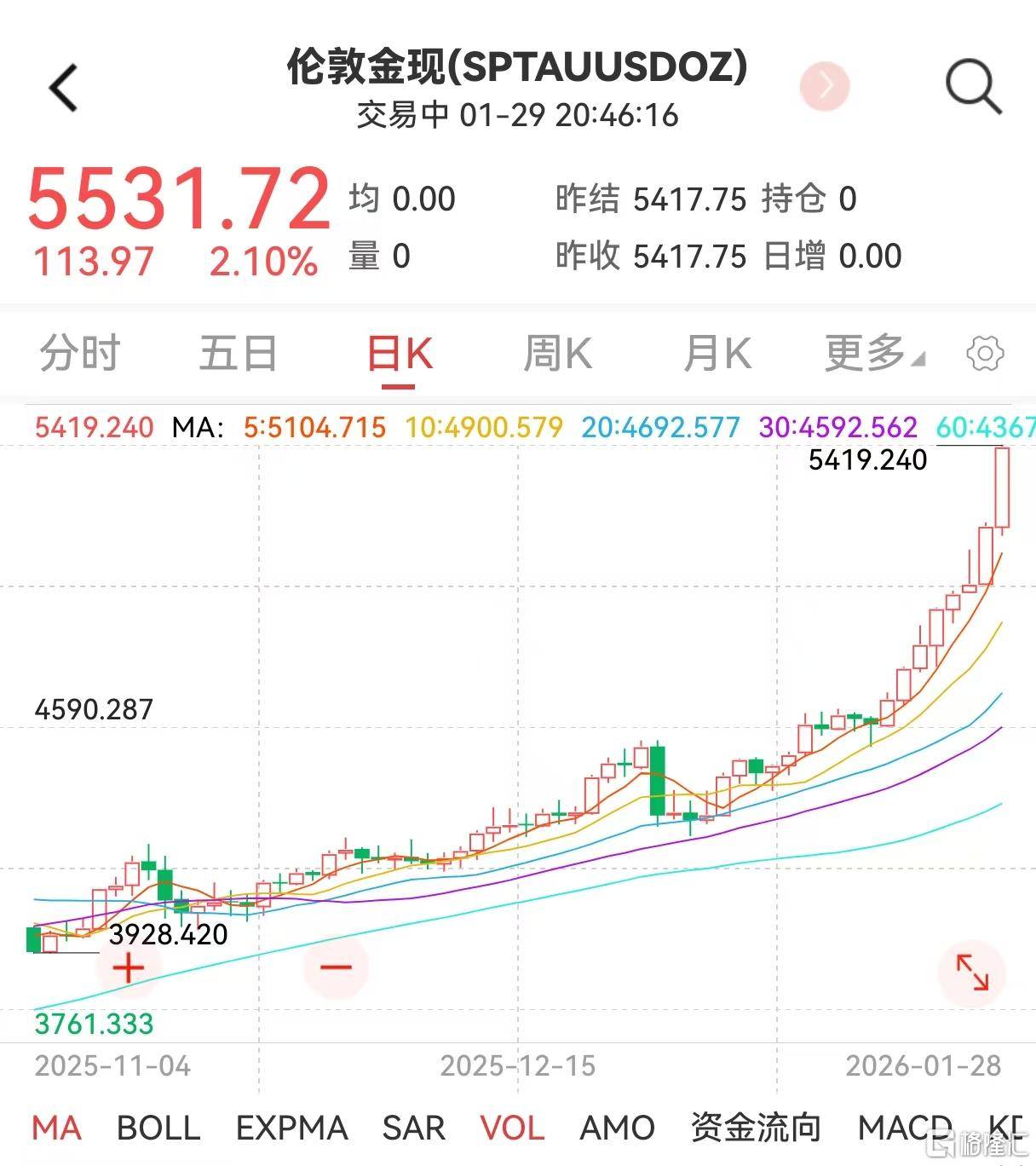The width and height of the screenshot is (1036, 1166).
Task: Switch to the 五日 chart tab
Action: click(x=238, y=353)
